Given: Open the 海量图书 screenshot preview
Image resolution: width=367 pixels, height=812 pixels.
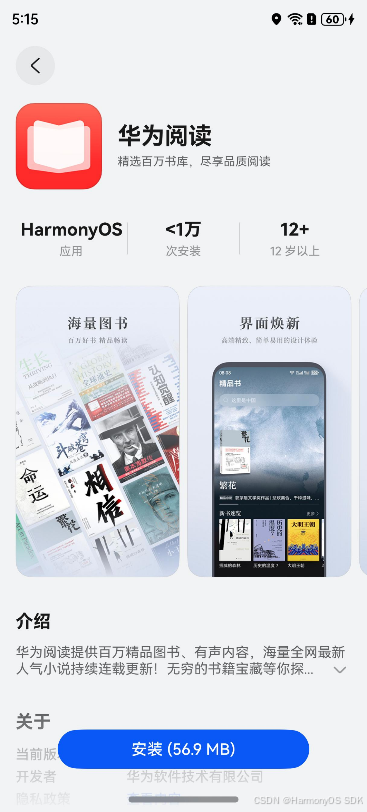Looking at the screenshot, I should click(x=98, y=431).
